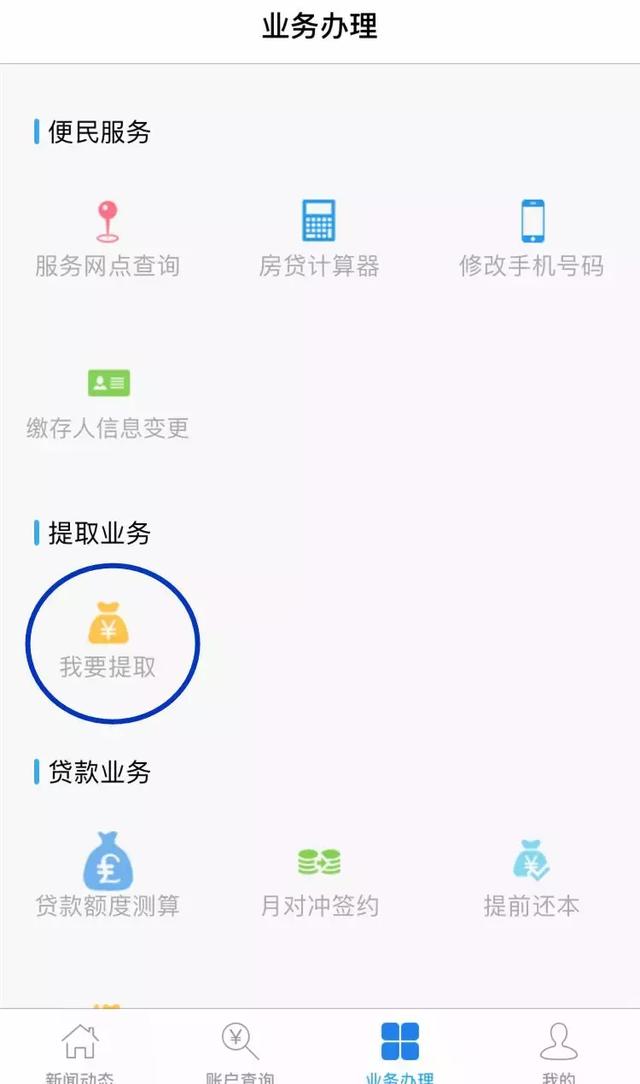Open 缴存人信息变更 depositor info change

[x=108, y=402]
